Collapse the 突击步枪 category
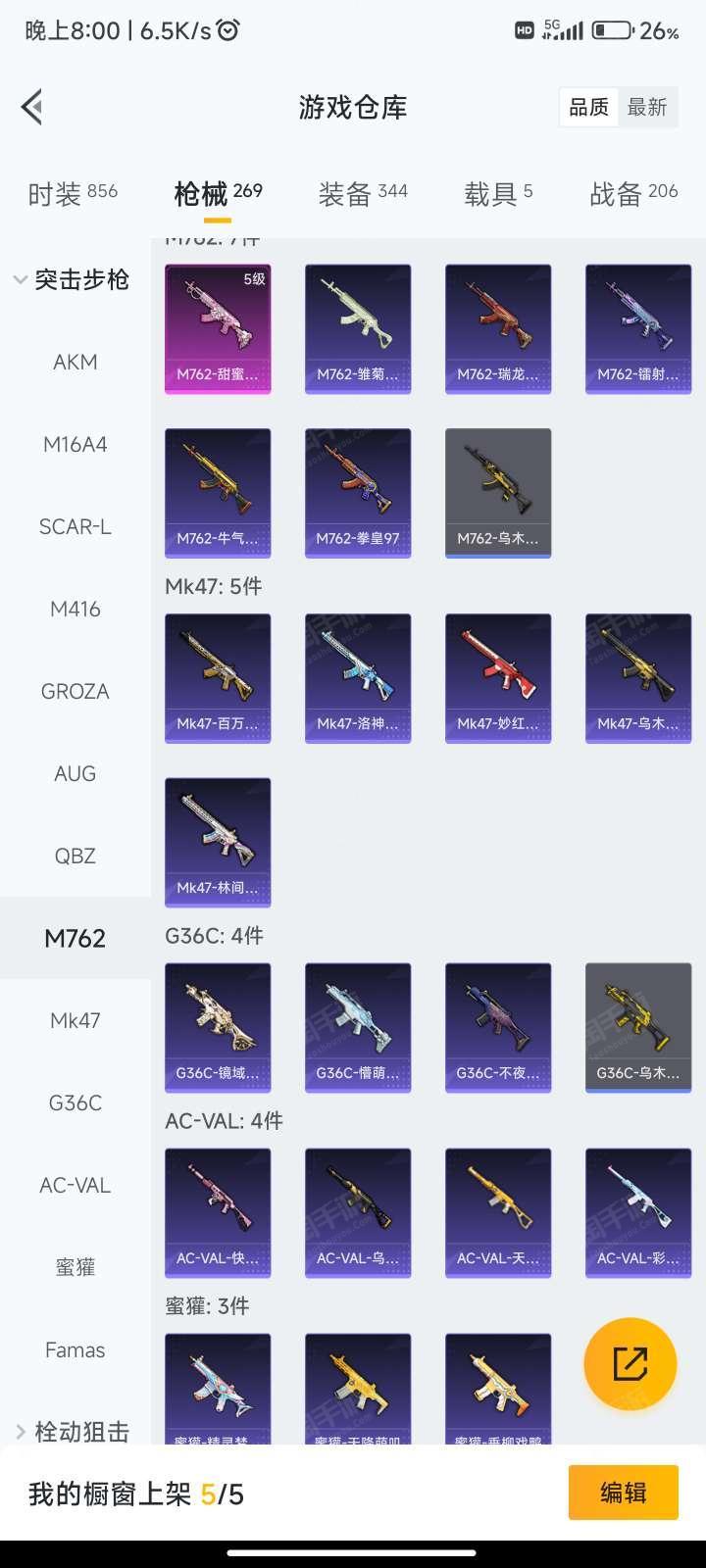 (71, 280)
